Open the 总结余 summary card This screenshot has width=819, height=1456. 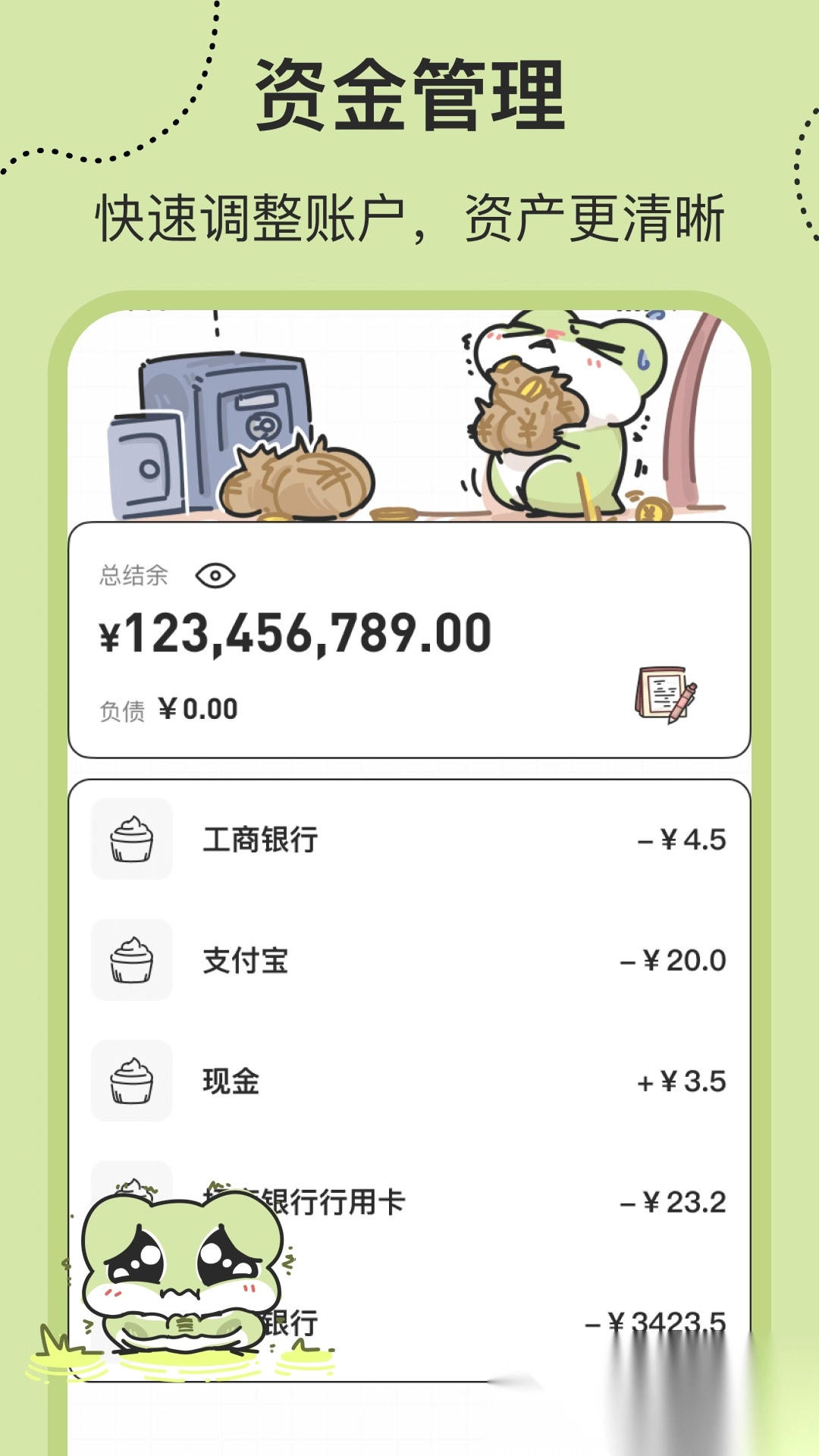pos(409,641)
